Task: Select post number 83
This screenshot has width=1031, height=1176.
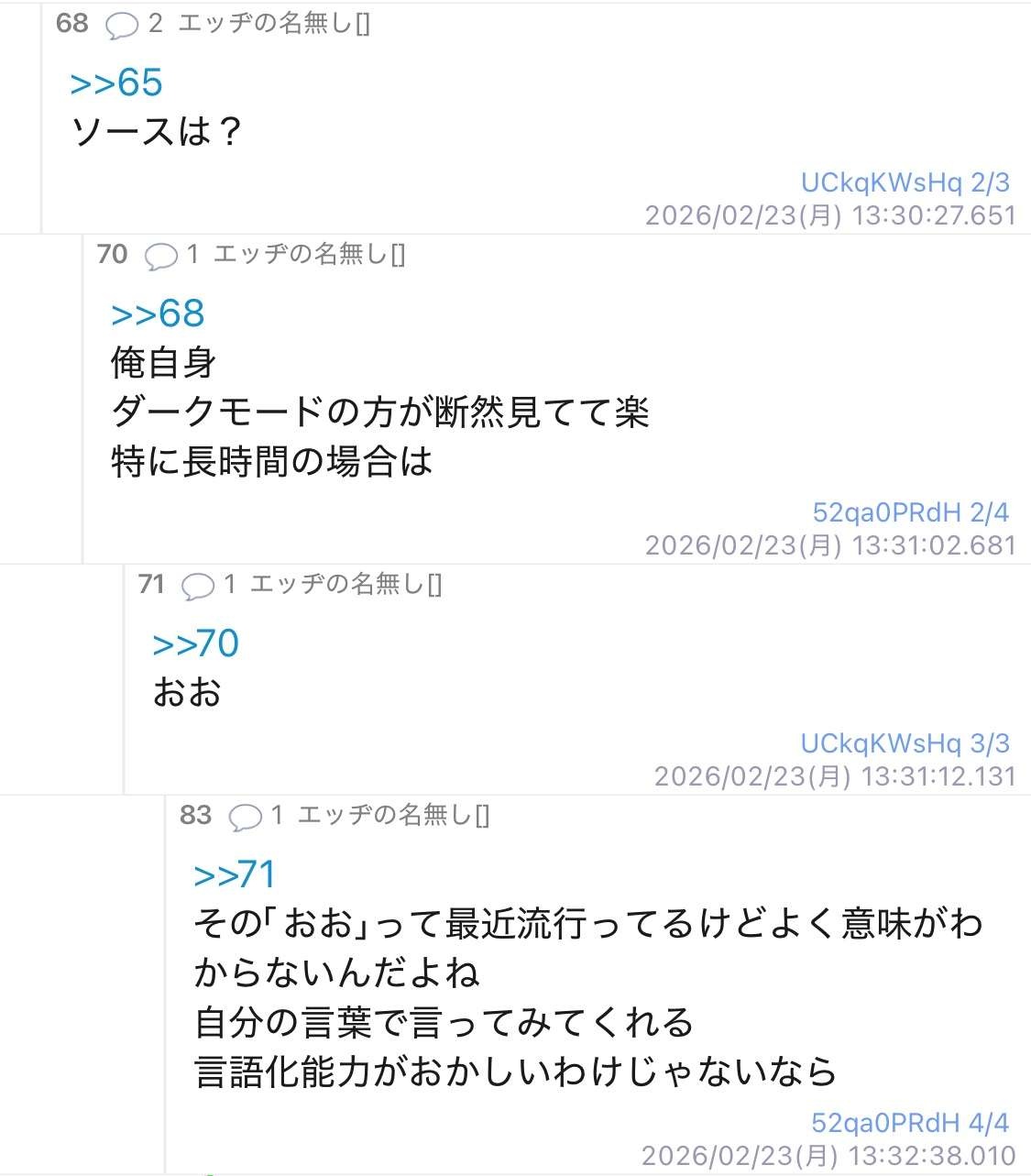Action: pyautogui.click(x=195, y=815)
